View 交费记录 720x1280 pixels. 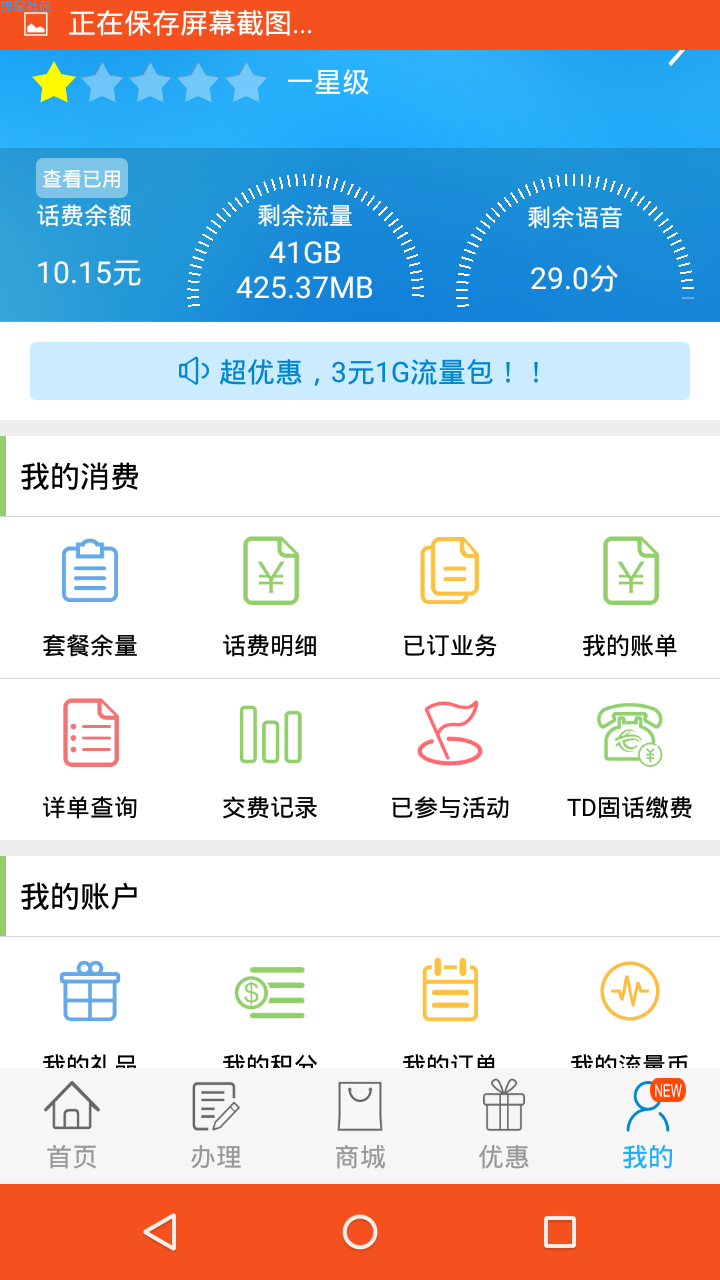270,760
